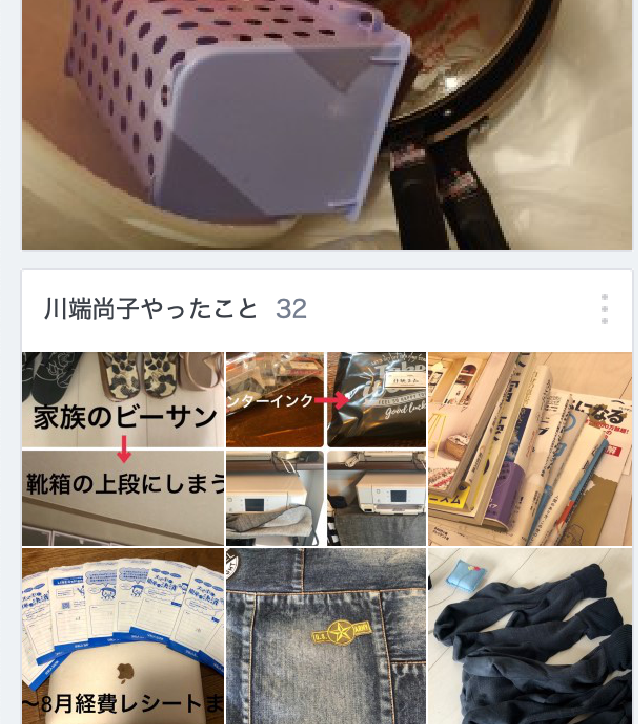
Task: Open the 川端尚子やったこと album title
Action: [150, 309]
